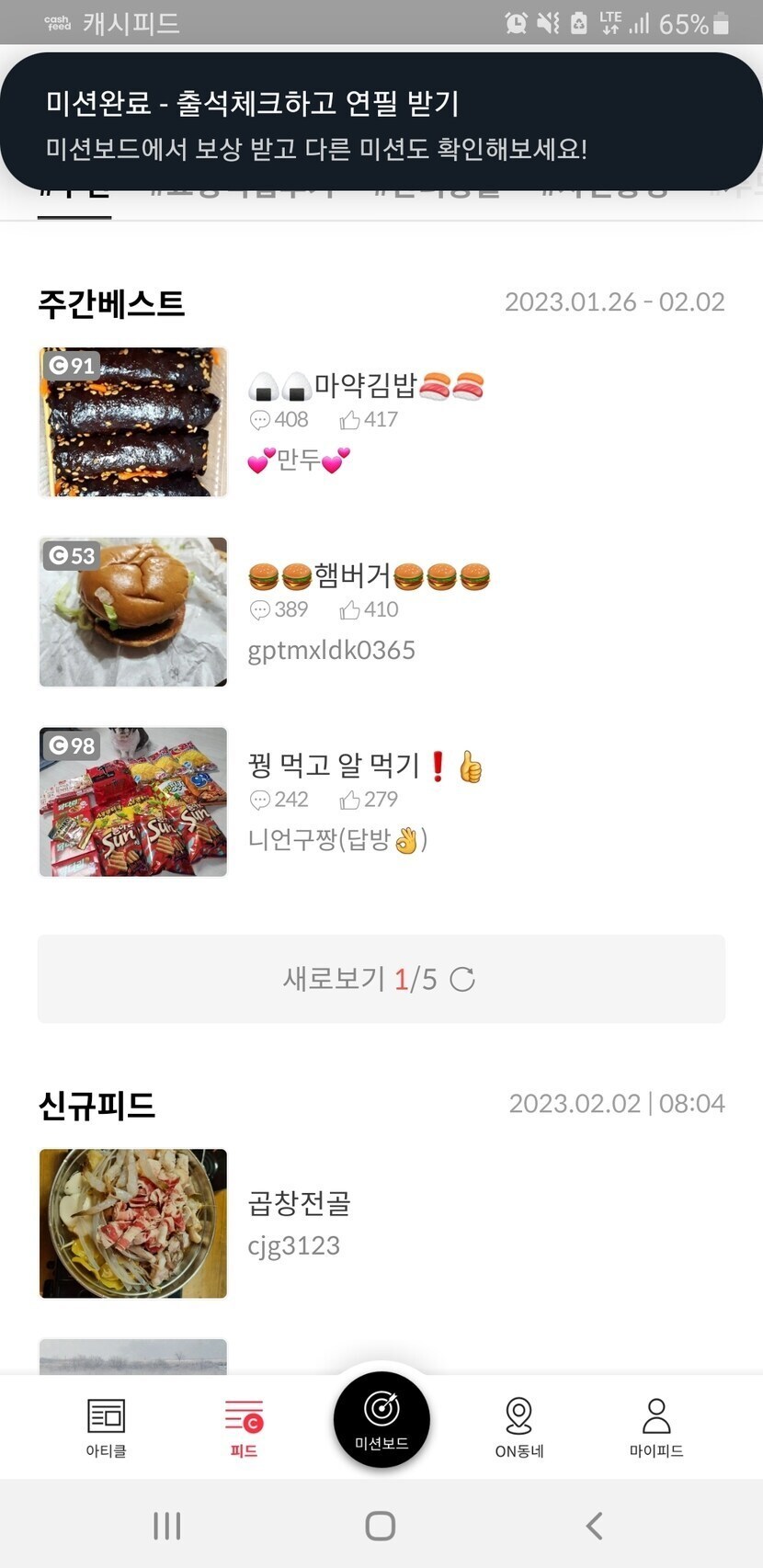This screenshot has height=1568, width=763.
Task: Open recent apps from navigation bar
Action: click(x=166, y=1526)
